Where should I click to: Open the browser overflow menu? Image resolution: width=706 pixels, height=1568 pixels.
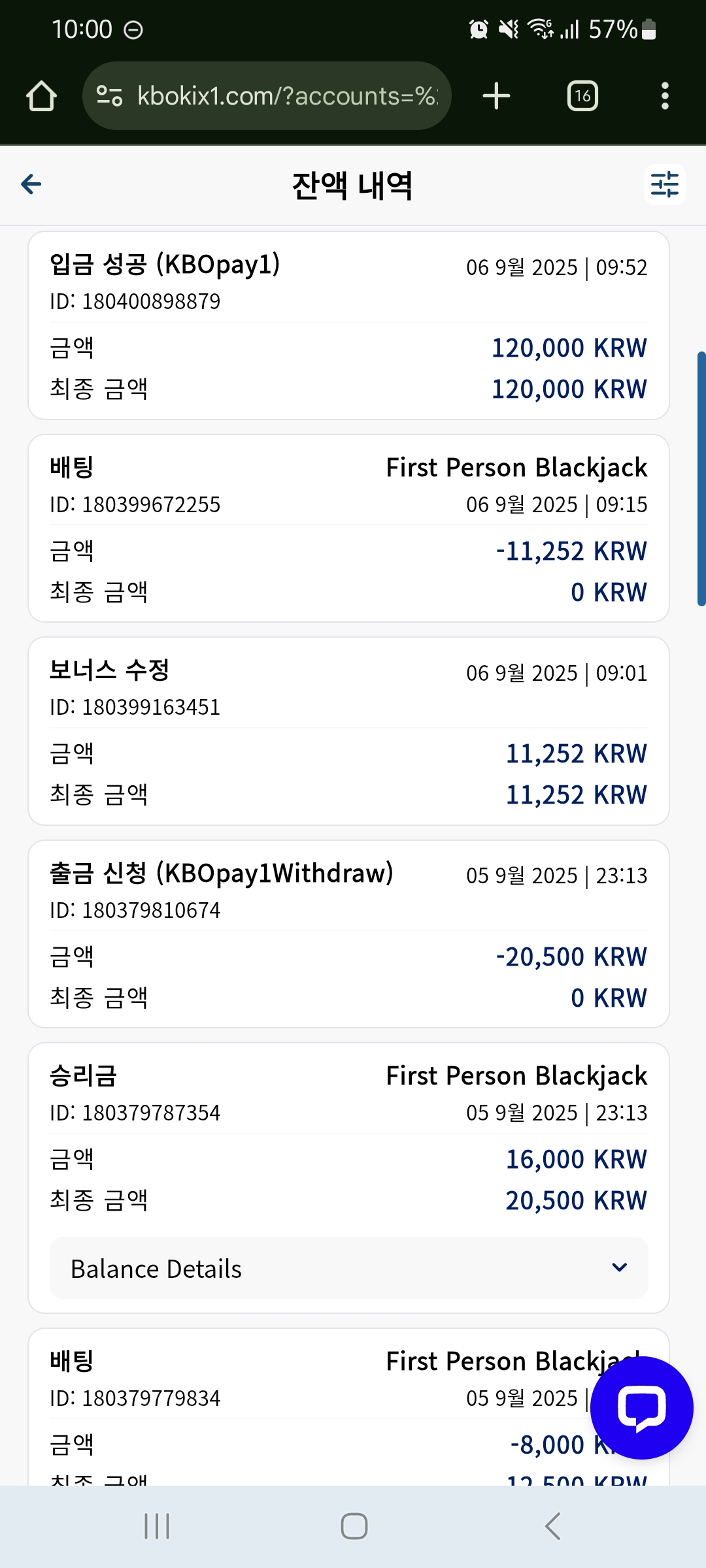(665, 96)
